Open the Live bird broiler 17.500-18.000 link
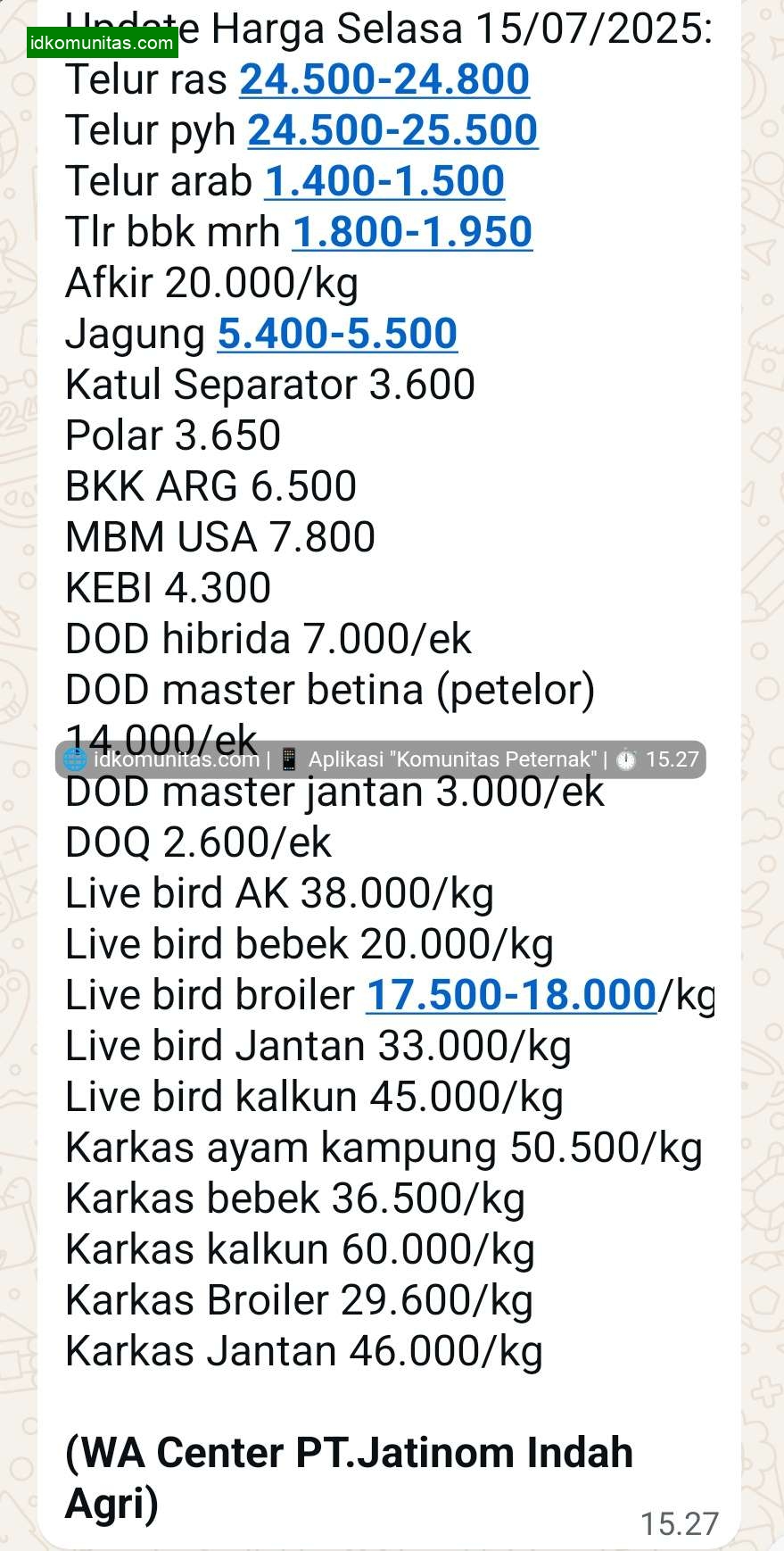 (511, 995)
